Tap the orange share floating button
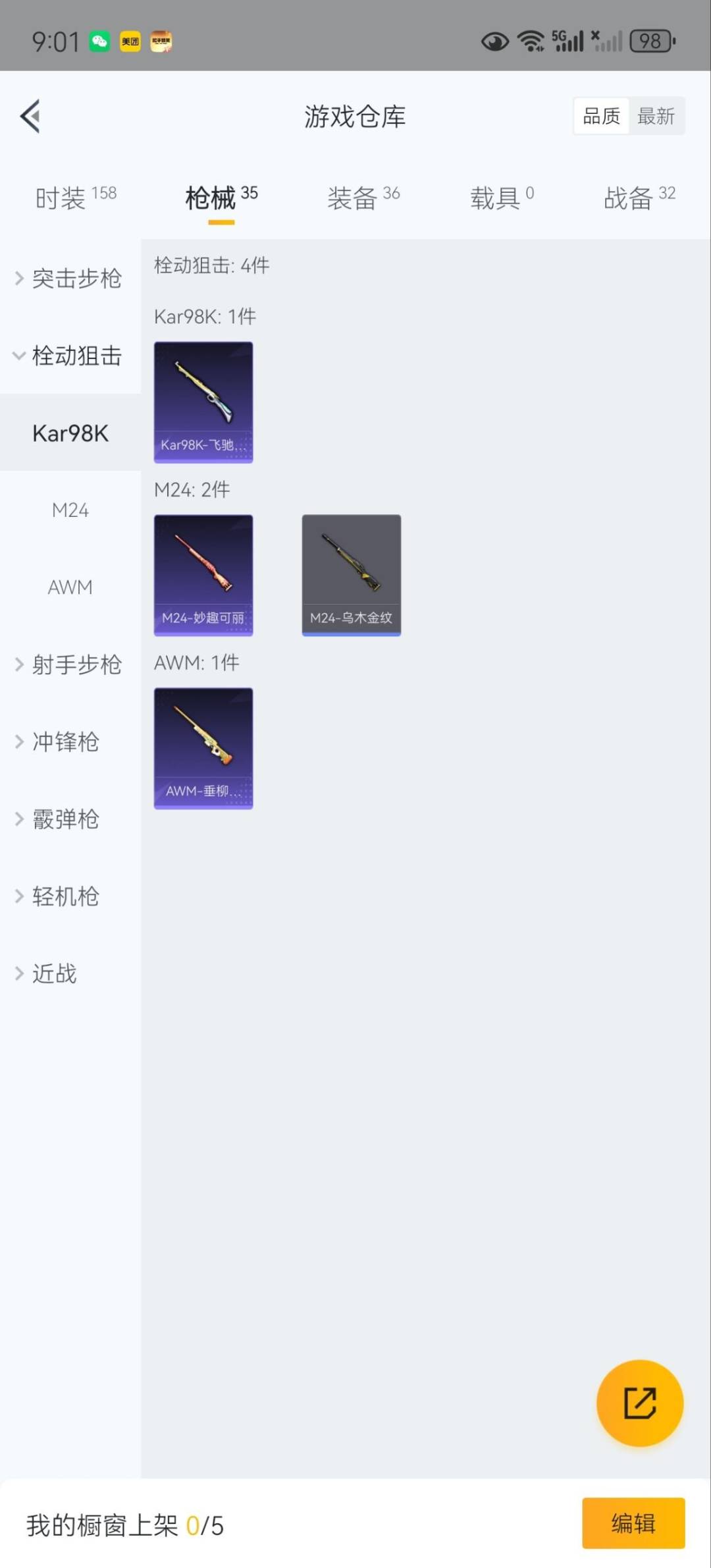 click(x=639, y=1403)
